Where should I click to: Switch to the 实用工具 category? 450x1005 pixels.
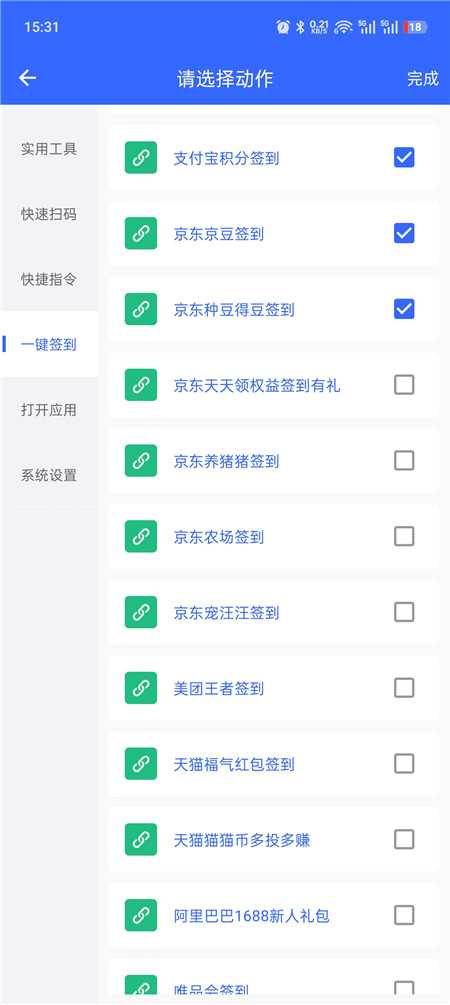[49, 149]
